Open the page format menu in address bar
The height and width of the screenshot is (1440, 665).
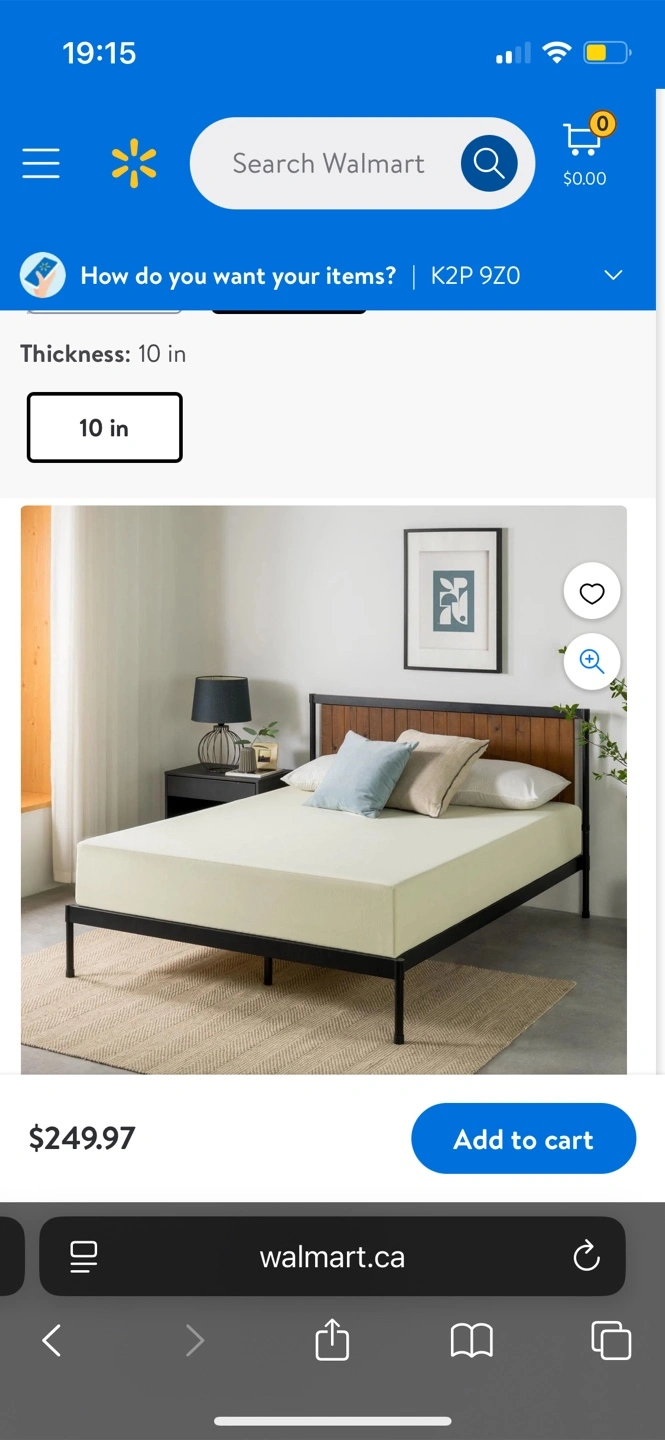(84, 1256)
